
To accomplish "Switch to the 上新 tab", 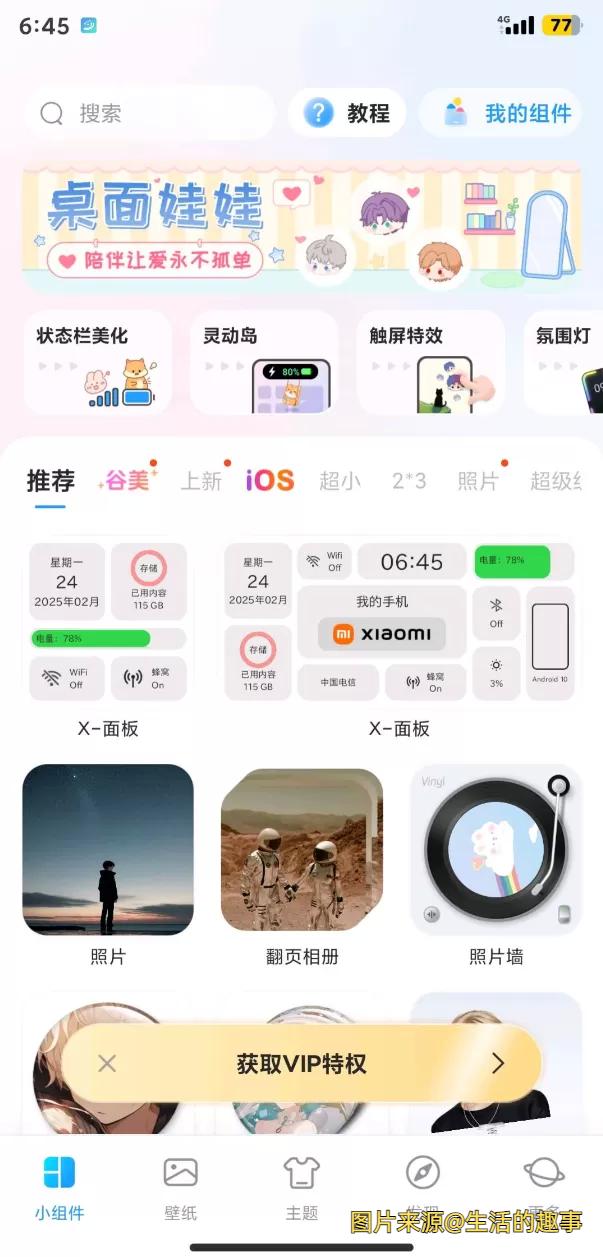I will (201, 481).
